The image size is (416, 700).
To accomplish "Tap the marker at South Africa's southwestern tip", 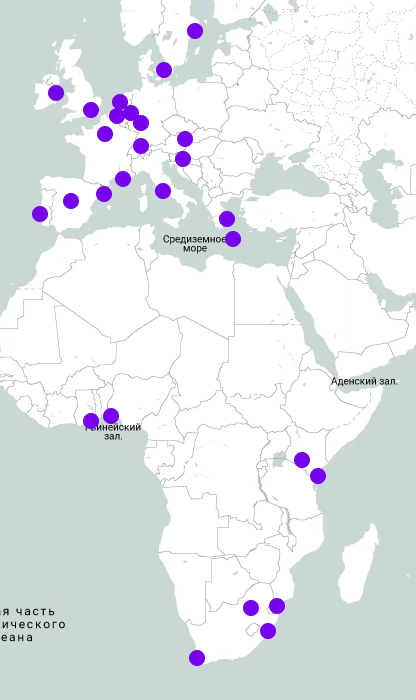I will [x=197, y=658].
